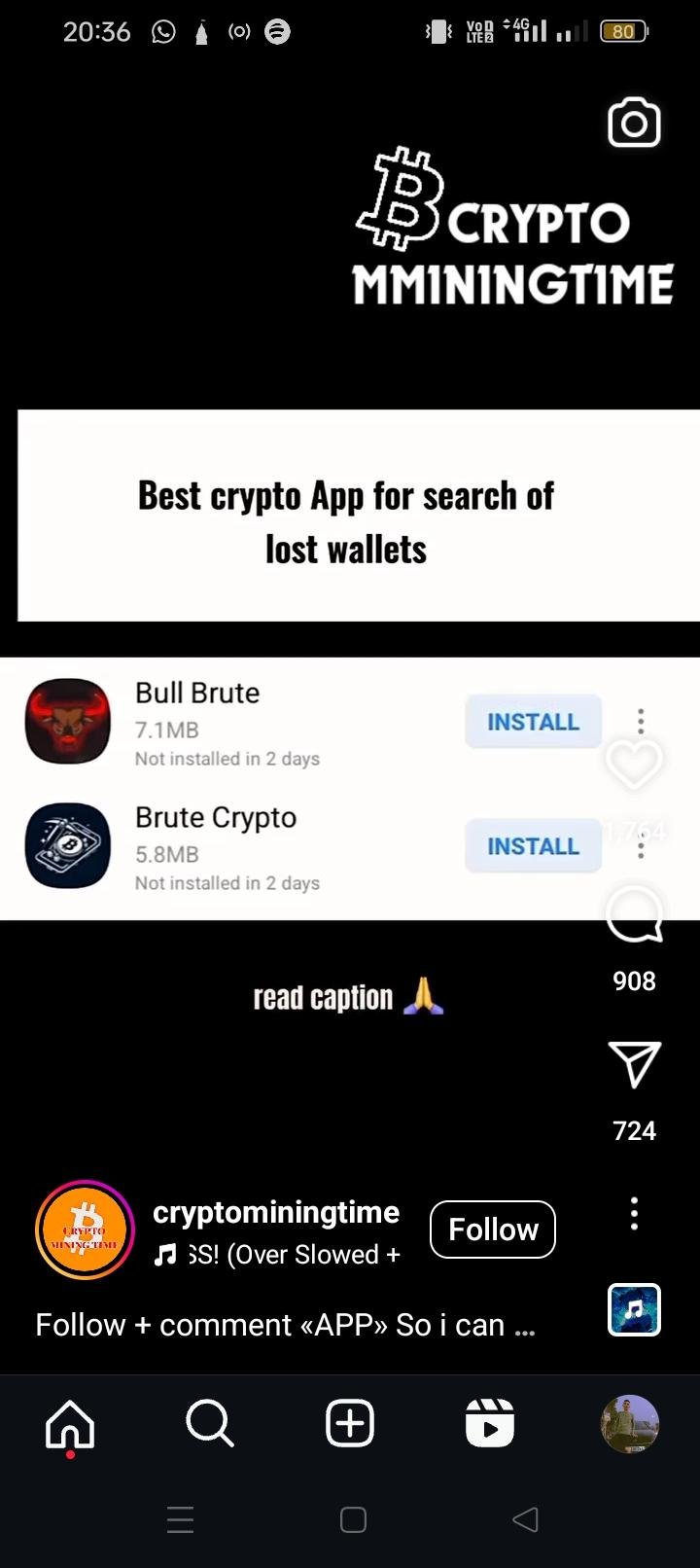Create a new post with the plus tab

pos(350,1424)
